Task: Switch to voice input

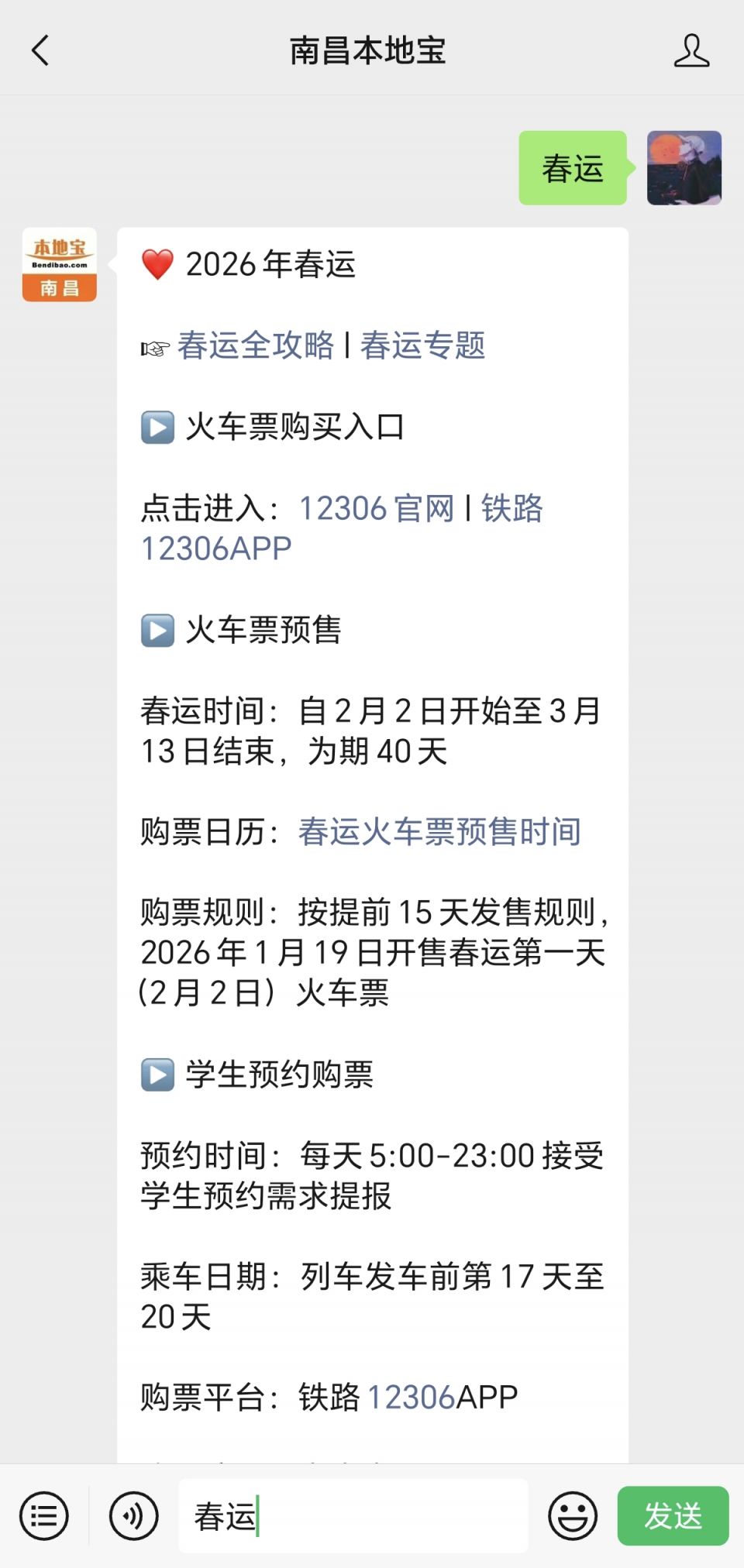Action: [133, 1516]
